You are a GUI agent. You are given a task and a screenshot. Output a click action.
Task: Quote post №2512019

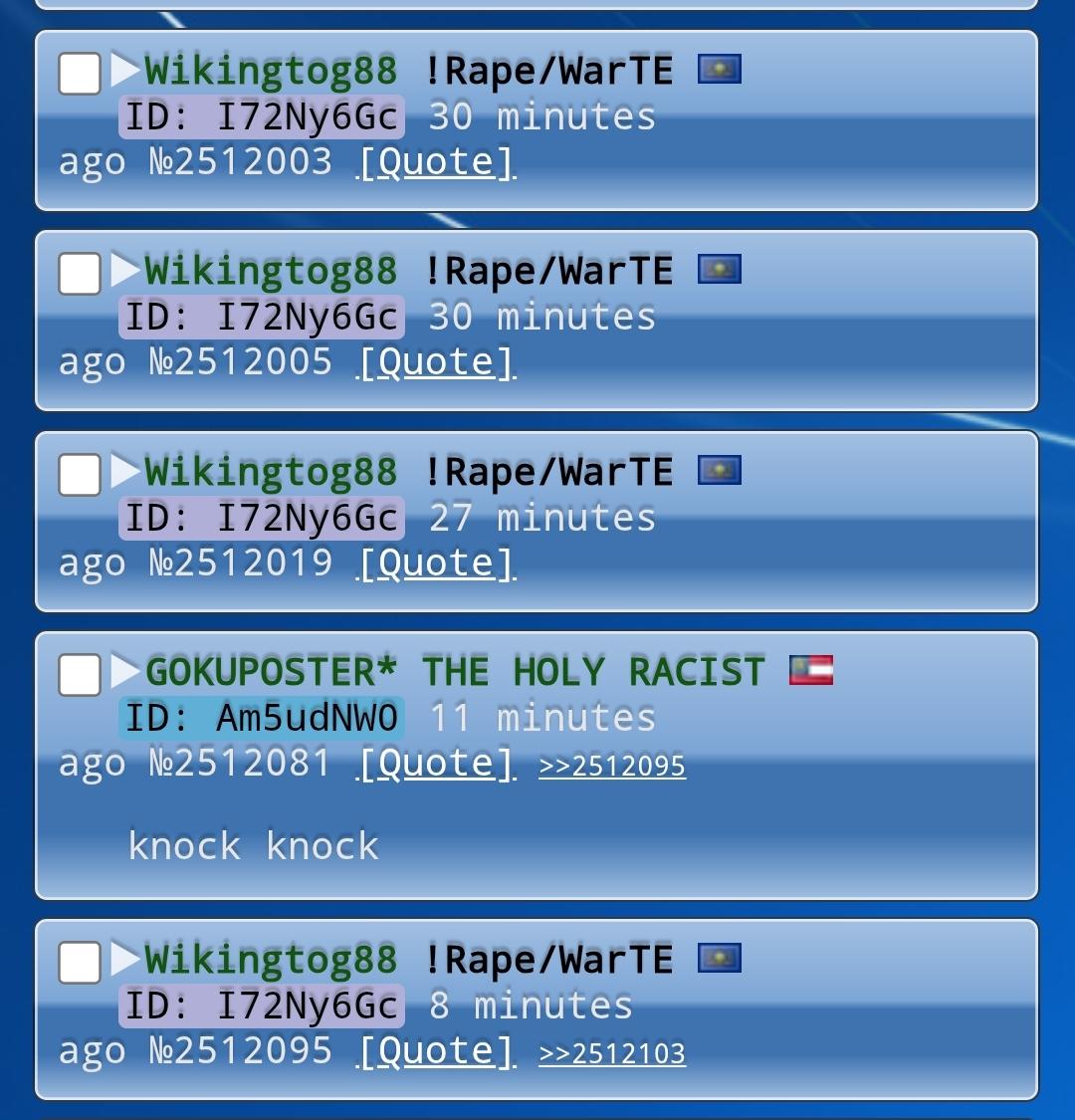click(x=436, y=563)
